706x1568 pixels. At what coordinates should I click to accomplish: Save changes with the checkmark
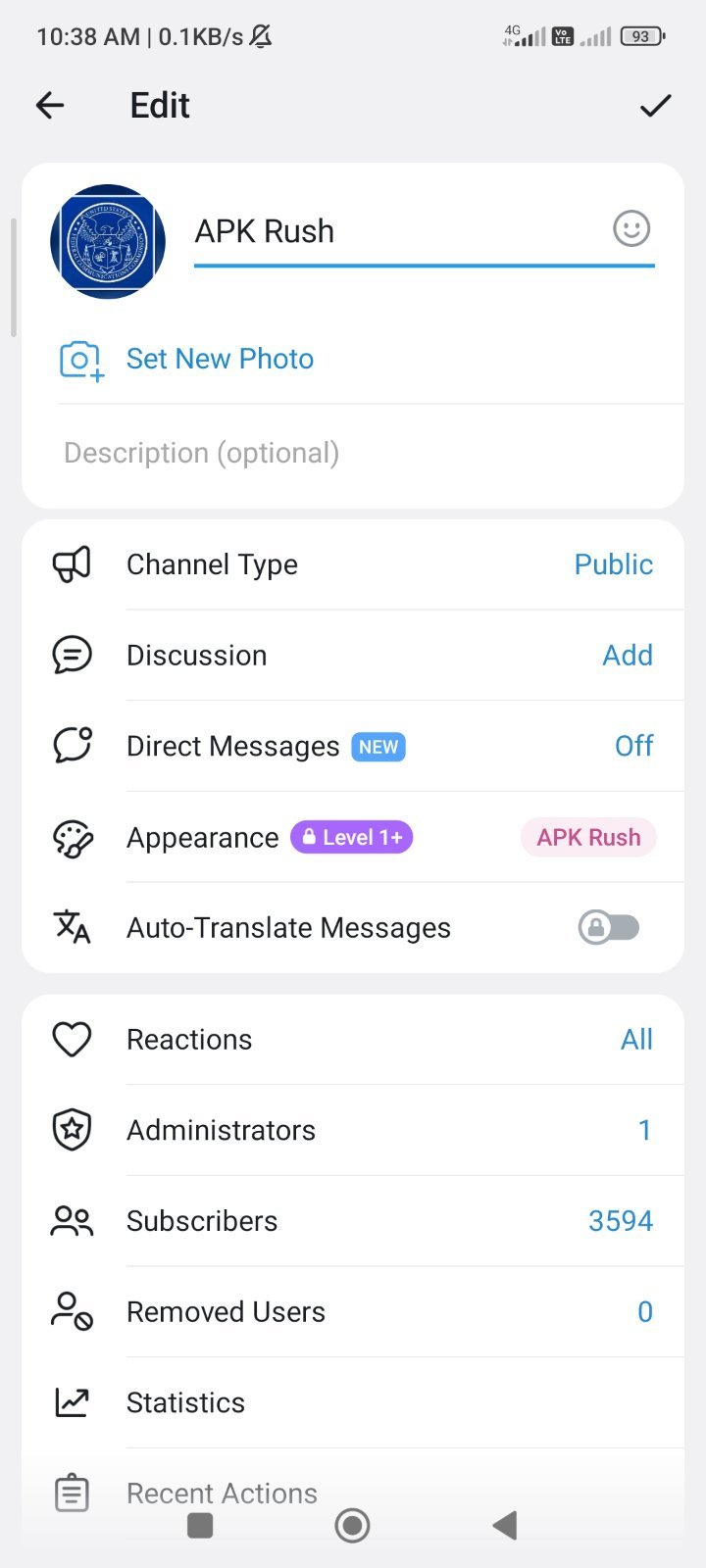[655, 105]
